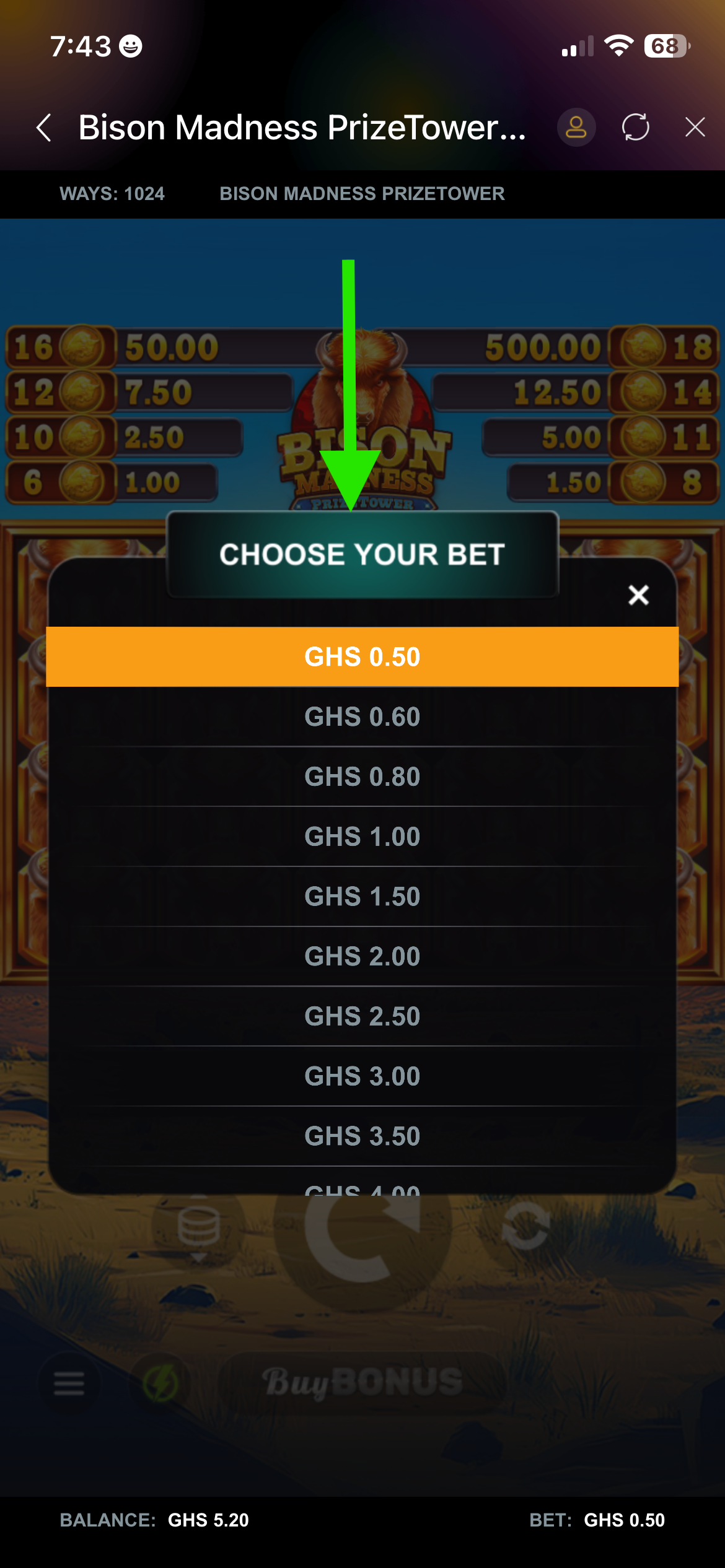Viewport: 725px width, 1568px height.
Task: Set bet to GHS 2.50
Action: pyautogui.click(x=362, y=1016)
